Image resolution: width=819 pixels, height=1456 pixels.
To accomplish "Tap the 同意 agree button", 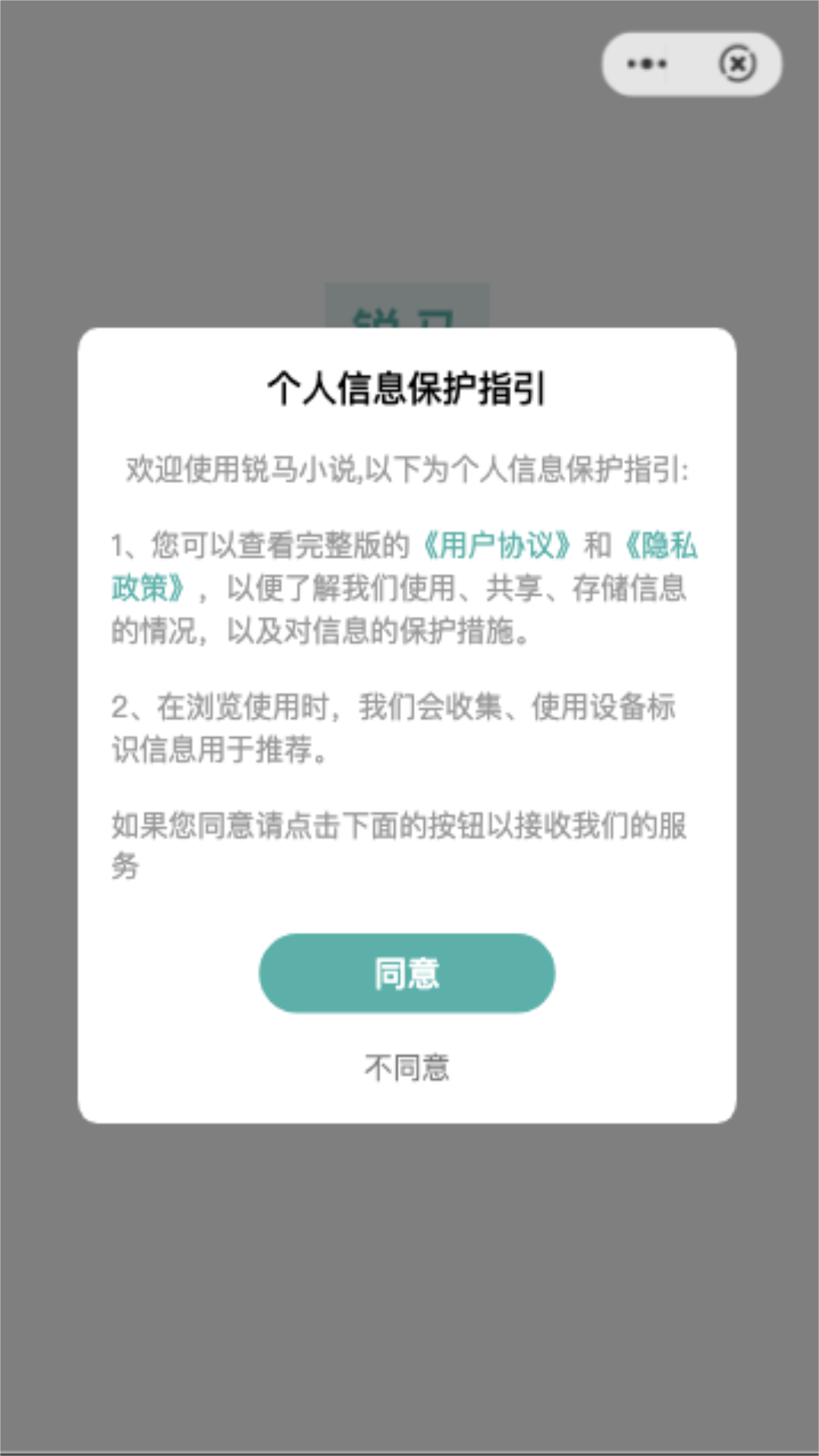I will point(407,973).
